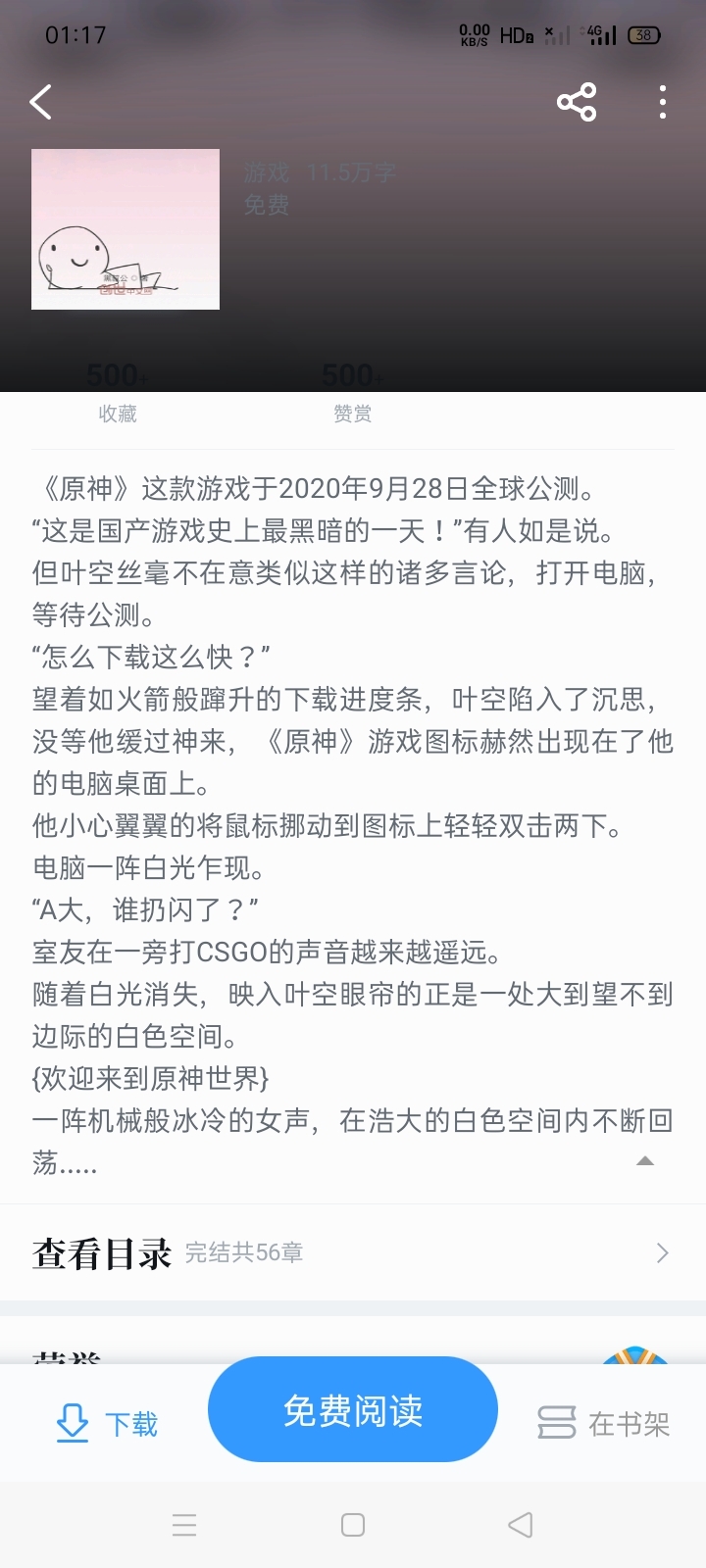Viewport: 706px width, 1568px height.
Task: Go back using the top-left arrow
Action: (x=40, y=102)
